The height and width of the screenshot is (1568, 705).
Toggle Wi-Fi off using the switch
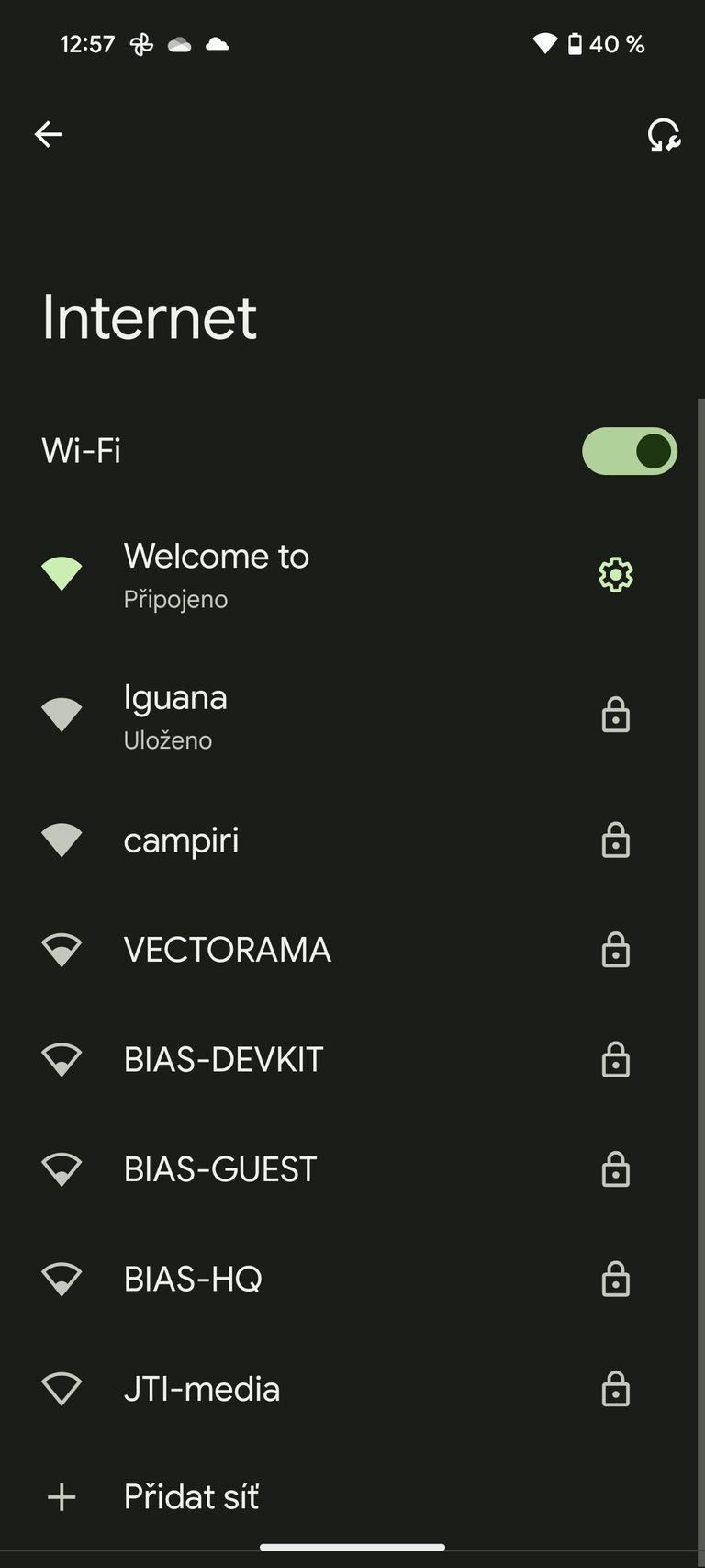629,450
